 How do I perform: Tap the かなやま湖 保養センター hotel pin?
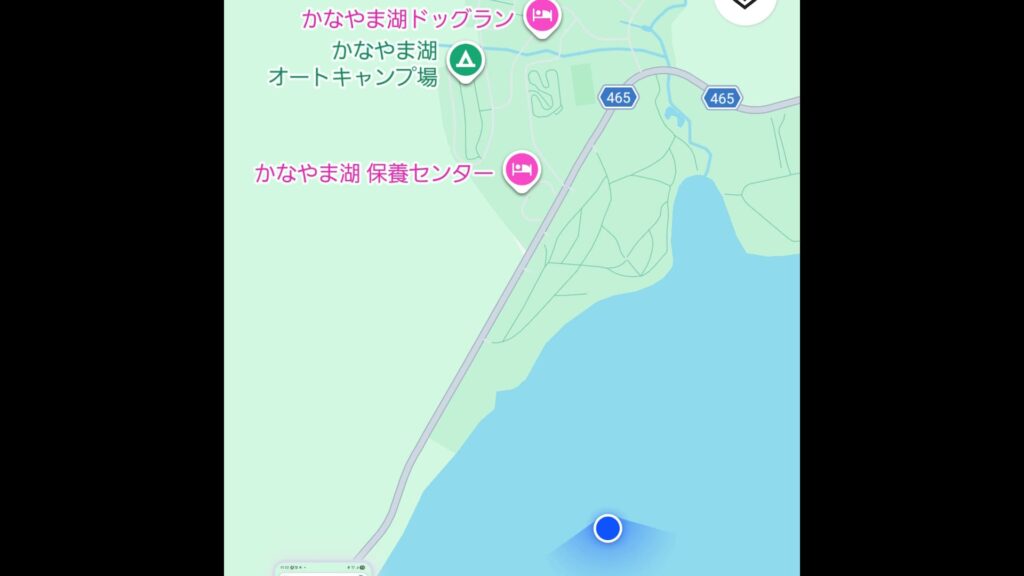click(x=521, y=169)
